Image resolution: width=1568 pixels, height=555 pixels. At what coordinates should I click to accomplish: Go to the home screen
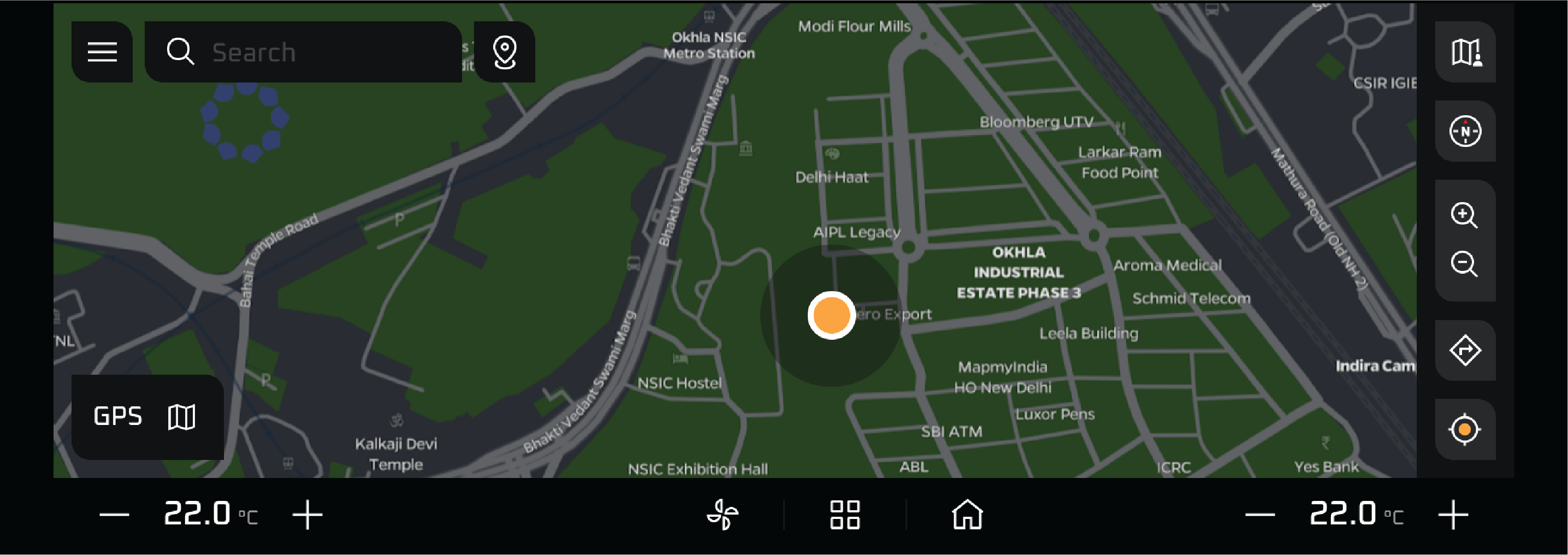click(967, 515)
